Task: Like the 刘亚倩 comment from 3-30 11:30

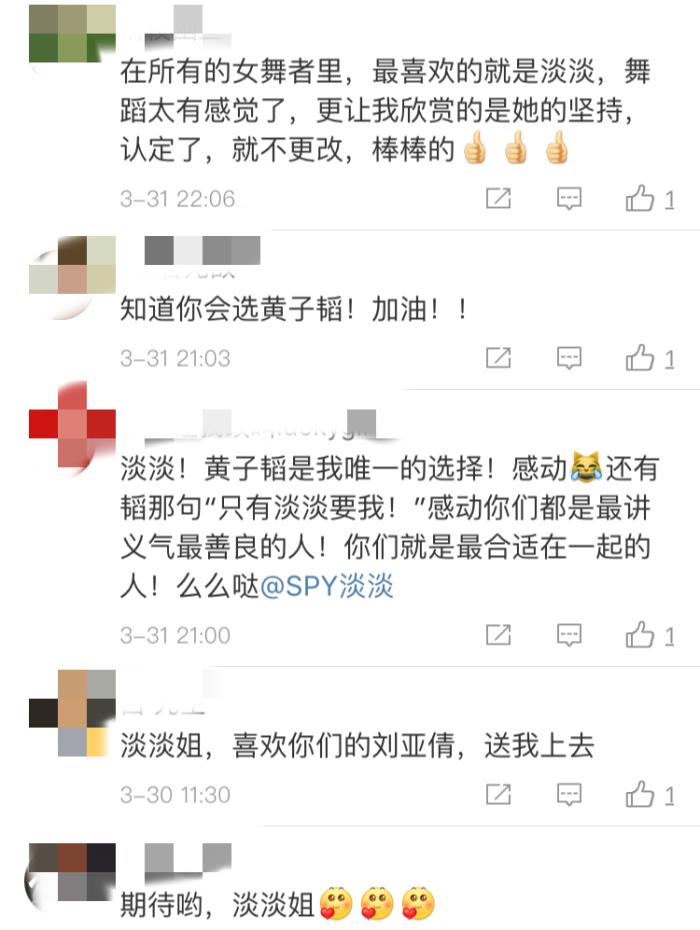Action: (641, 794)
